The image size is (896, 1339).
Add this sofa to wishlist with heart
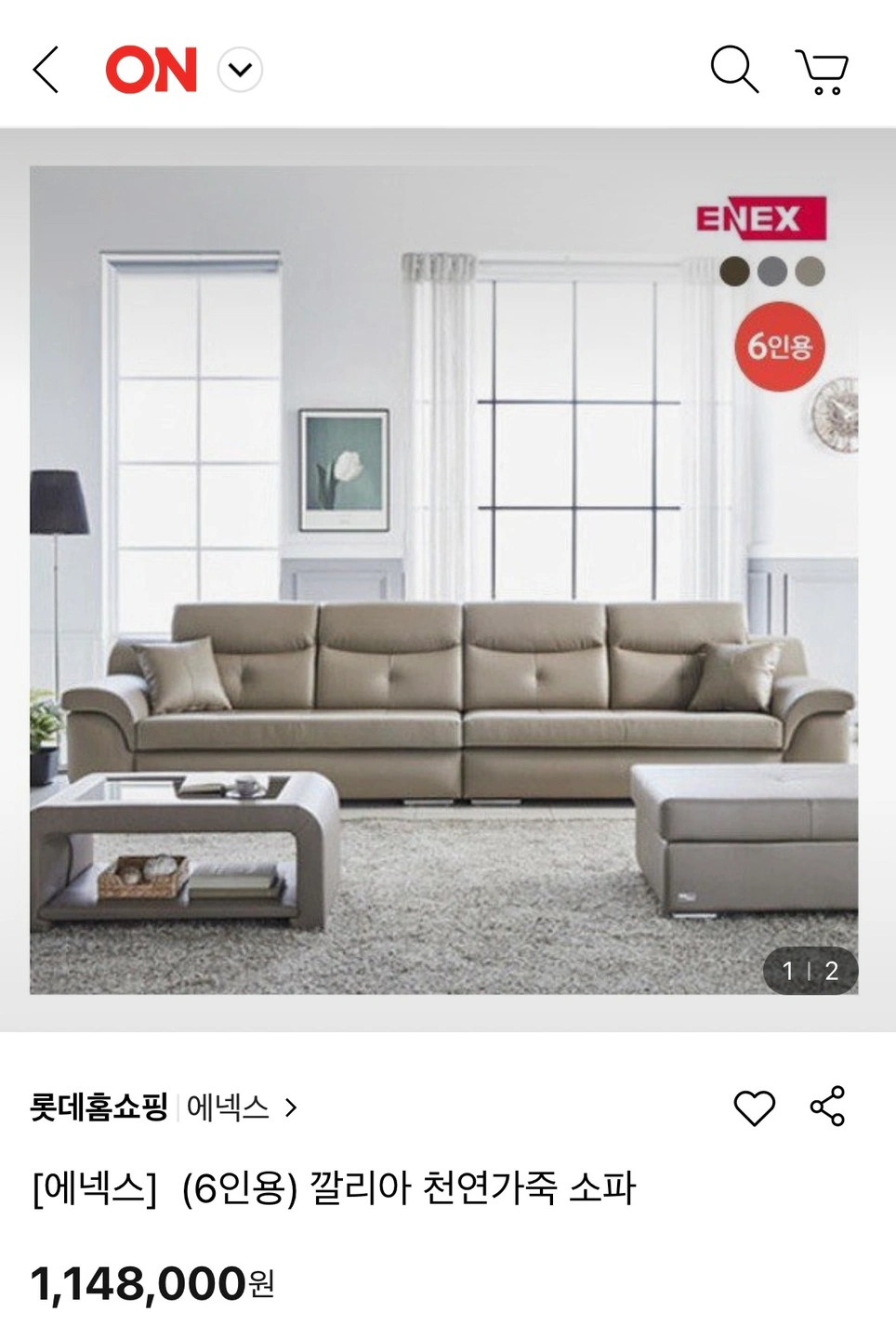(x=754, y=1107)
